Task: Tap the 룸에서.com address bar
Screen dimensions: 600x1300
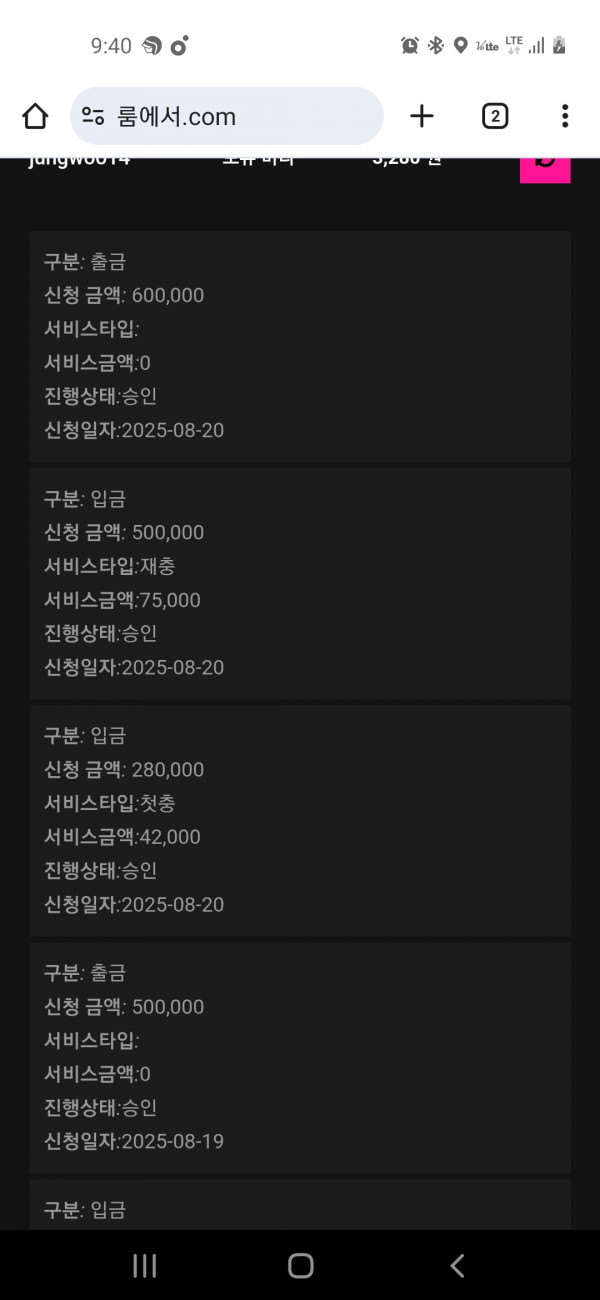Action: [227, 116]
